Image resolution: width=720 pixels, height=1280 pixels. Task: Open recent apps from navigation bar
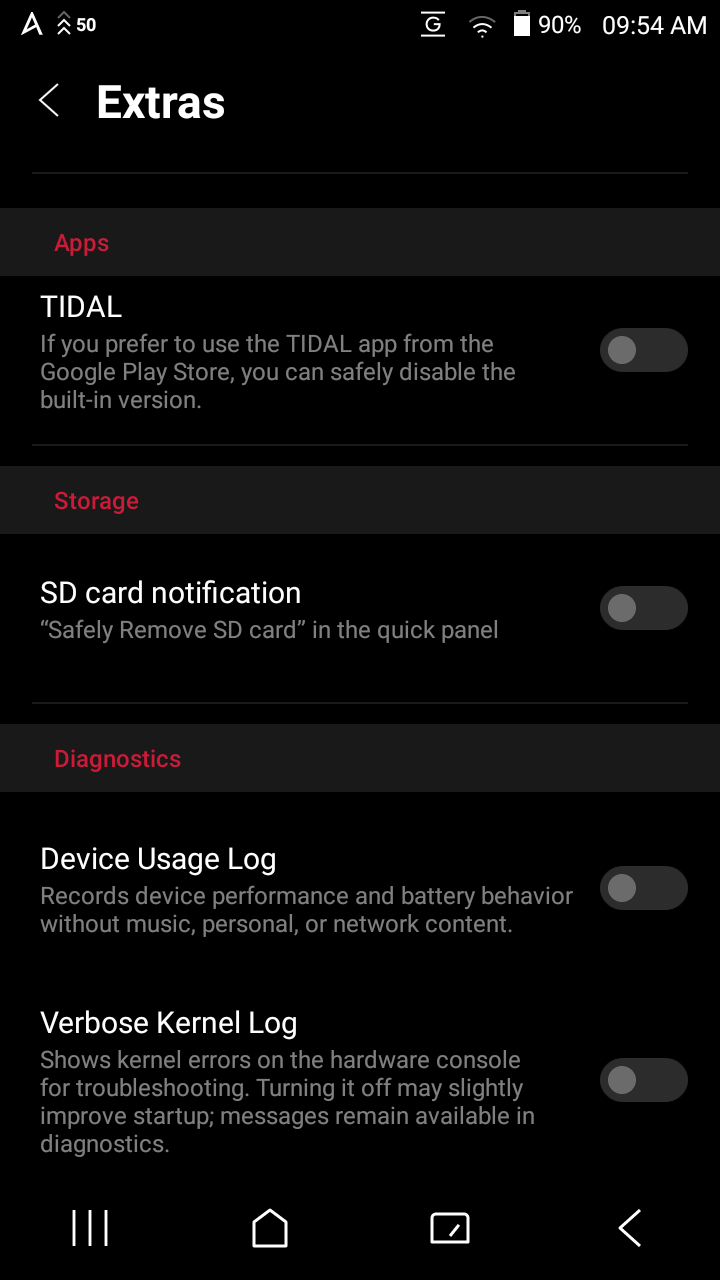pos(90,1228)
